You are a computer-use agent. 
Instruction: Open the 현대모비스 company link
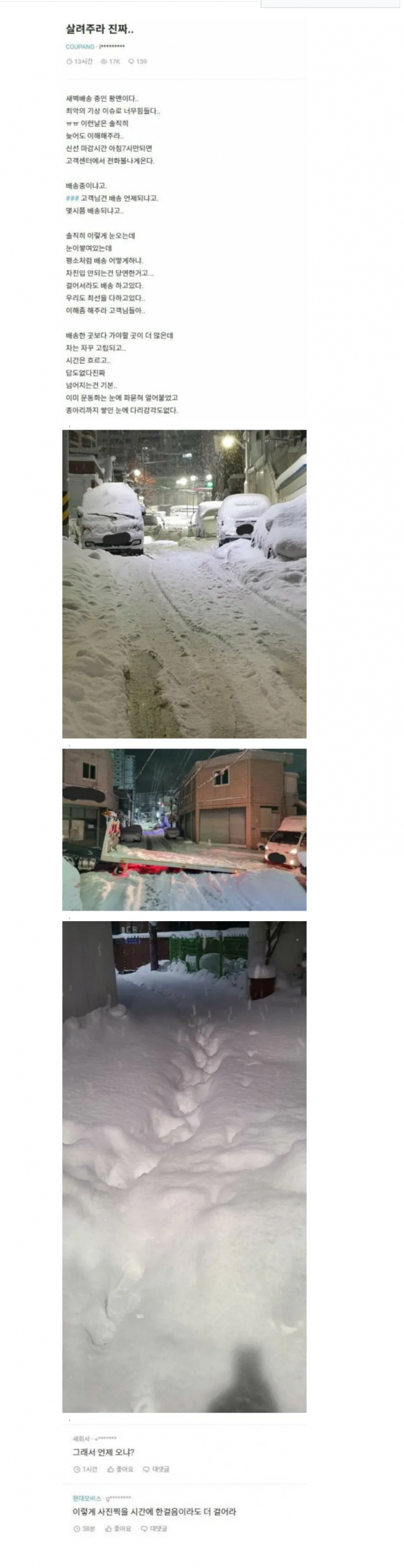[x=86, y=1498]
